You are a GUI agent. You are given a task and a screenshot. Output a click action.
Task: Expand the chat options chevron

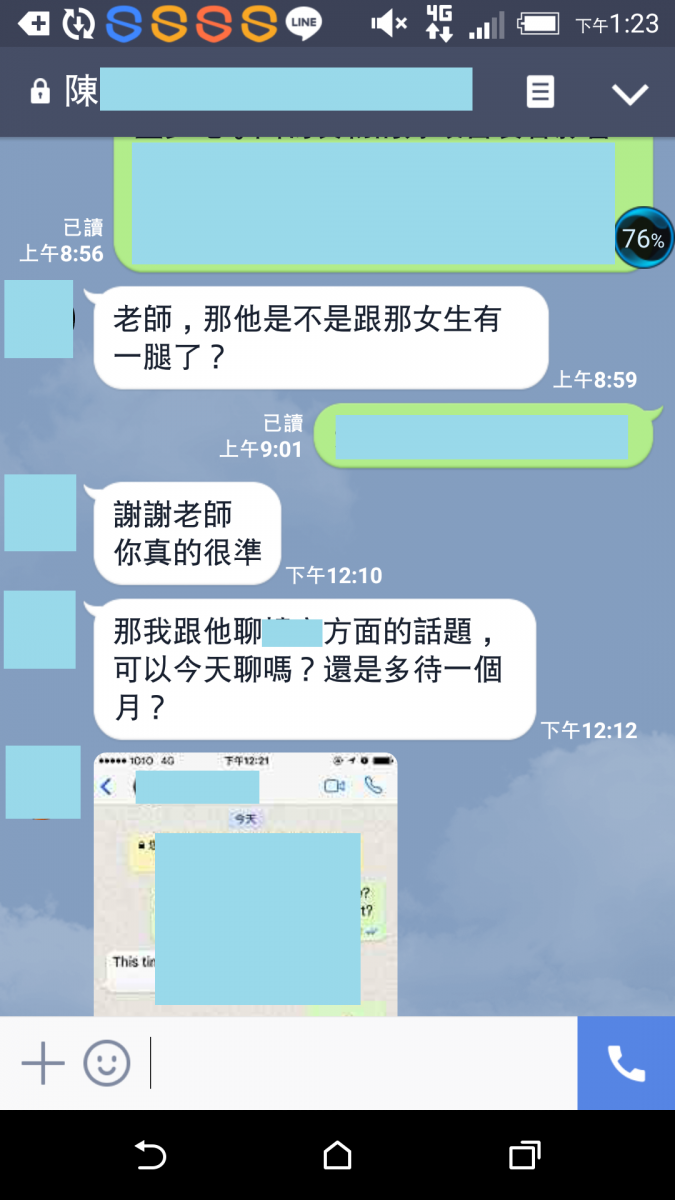click(630, 94)
